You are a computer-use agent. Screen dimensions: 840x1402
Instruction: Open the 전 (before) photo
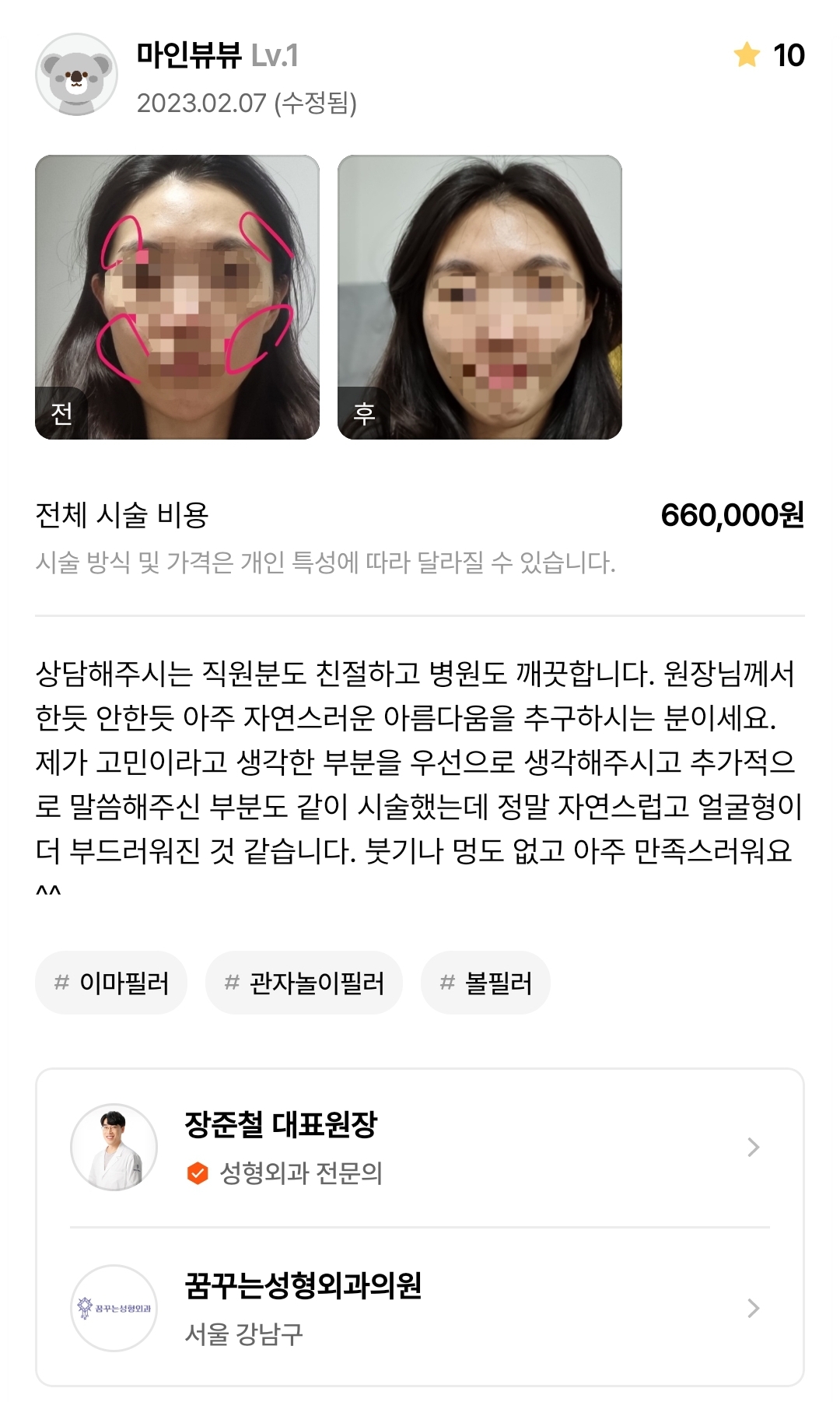[x=177, y=297]
